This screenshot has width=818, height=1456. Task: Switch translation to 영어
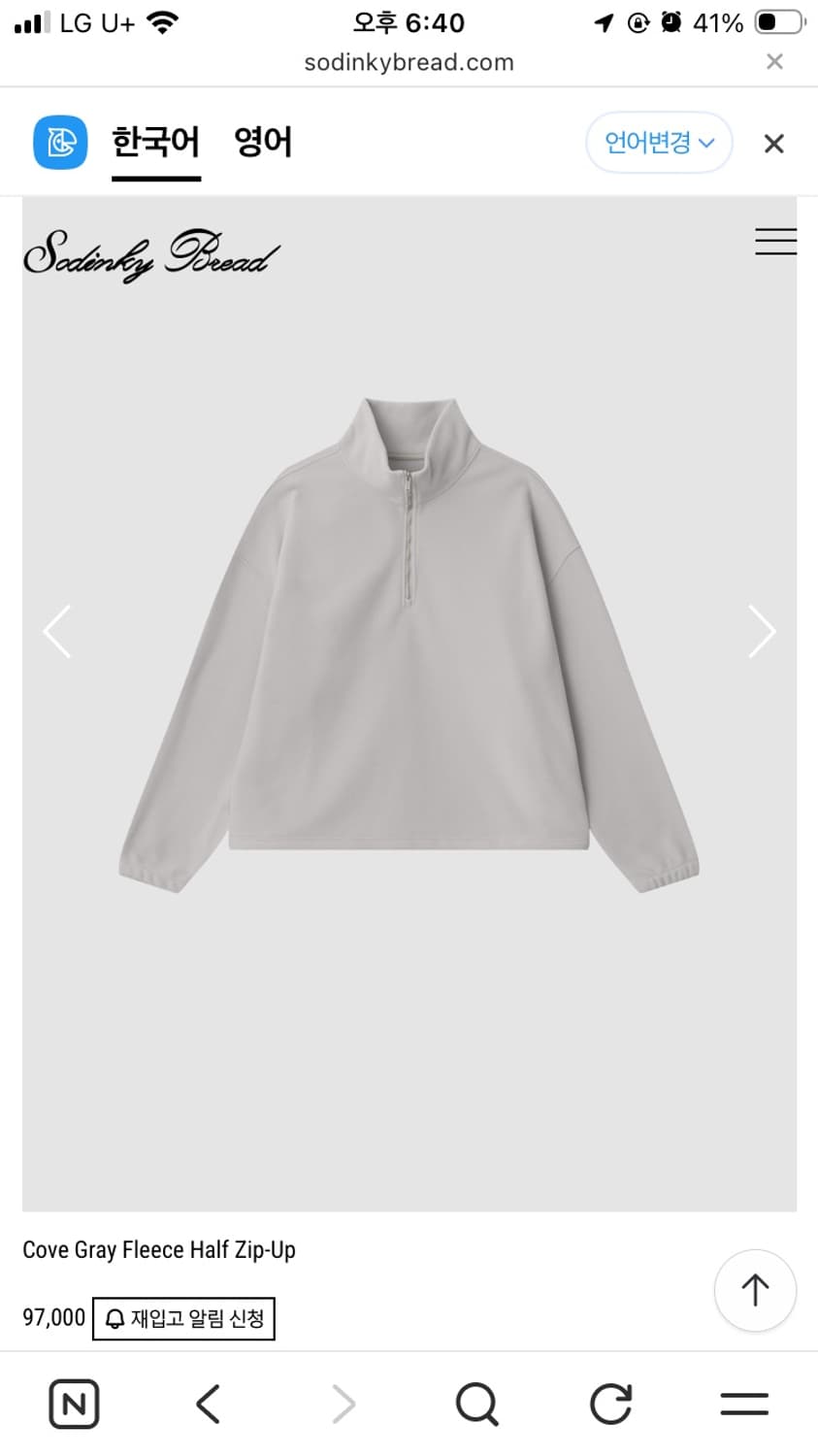261,143
